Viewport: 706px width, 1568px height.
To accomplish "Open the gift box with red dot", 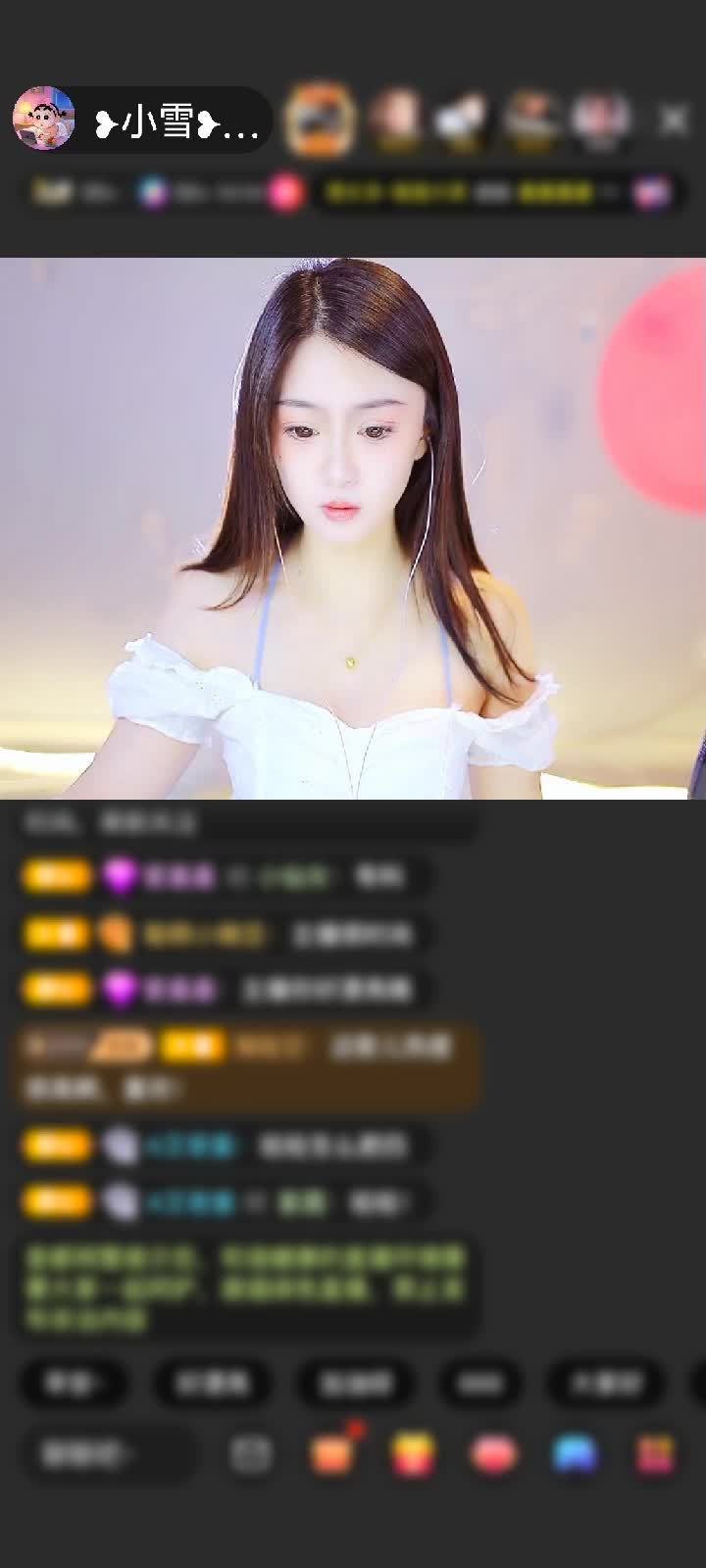I will (332, 1454).
